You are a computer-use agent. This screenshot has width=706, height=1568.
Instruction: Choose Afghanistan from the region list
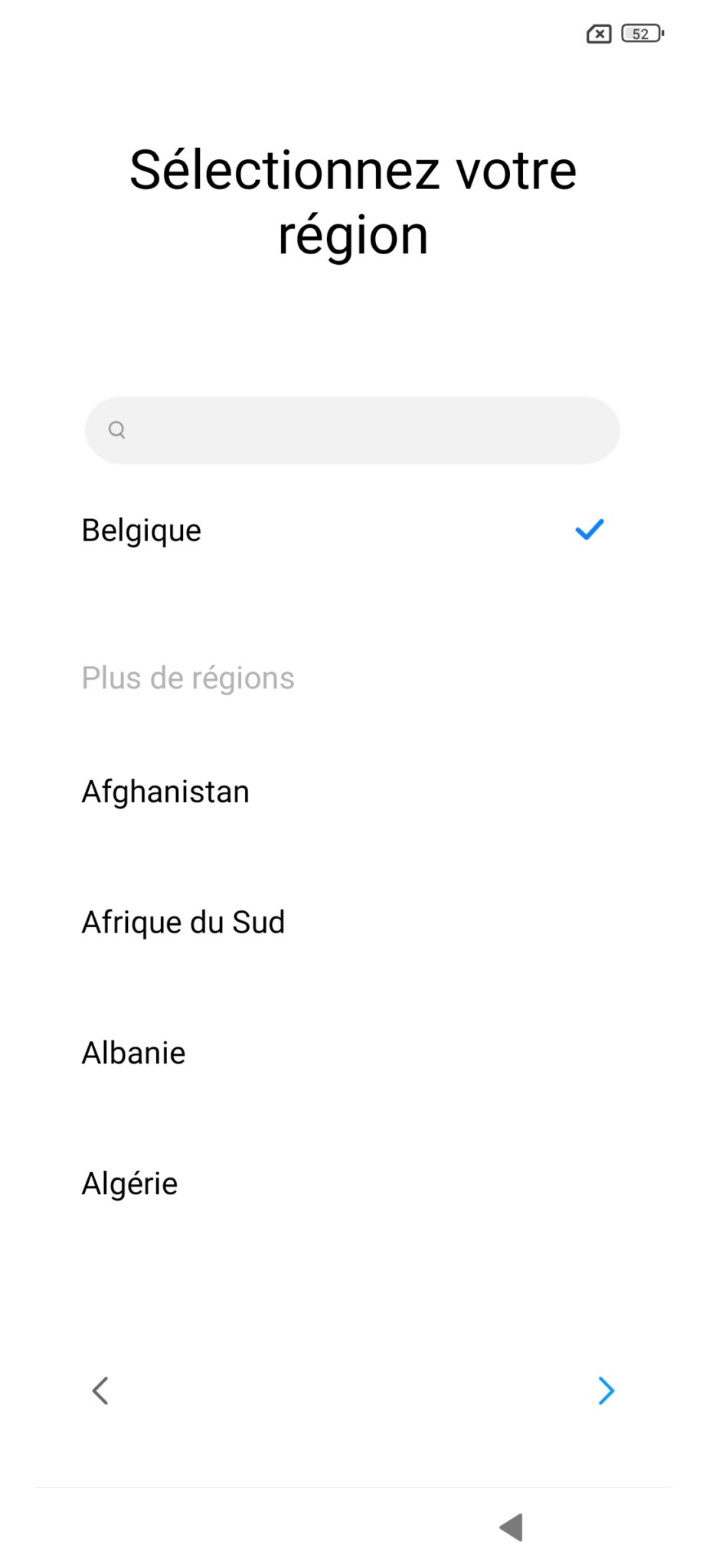coord(352,791)
